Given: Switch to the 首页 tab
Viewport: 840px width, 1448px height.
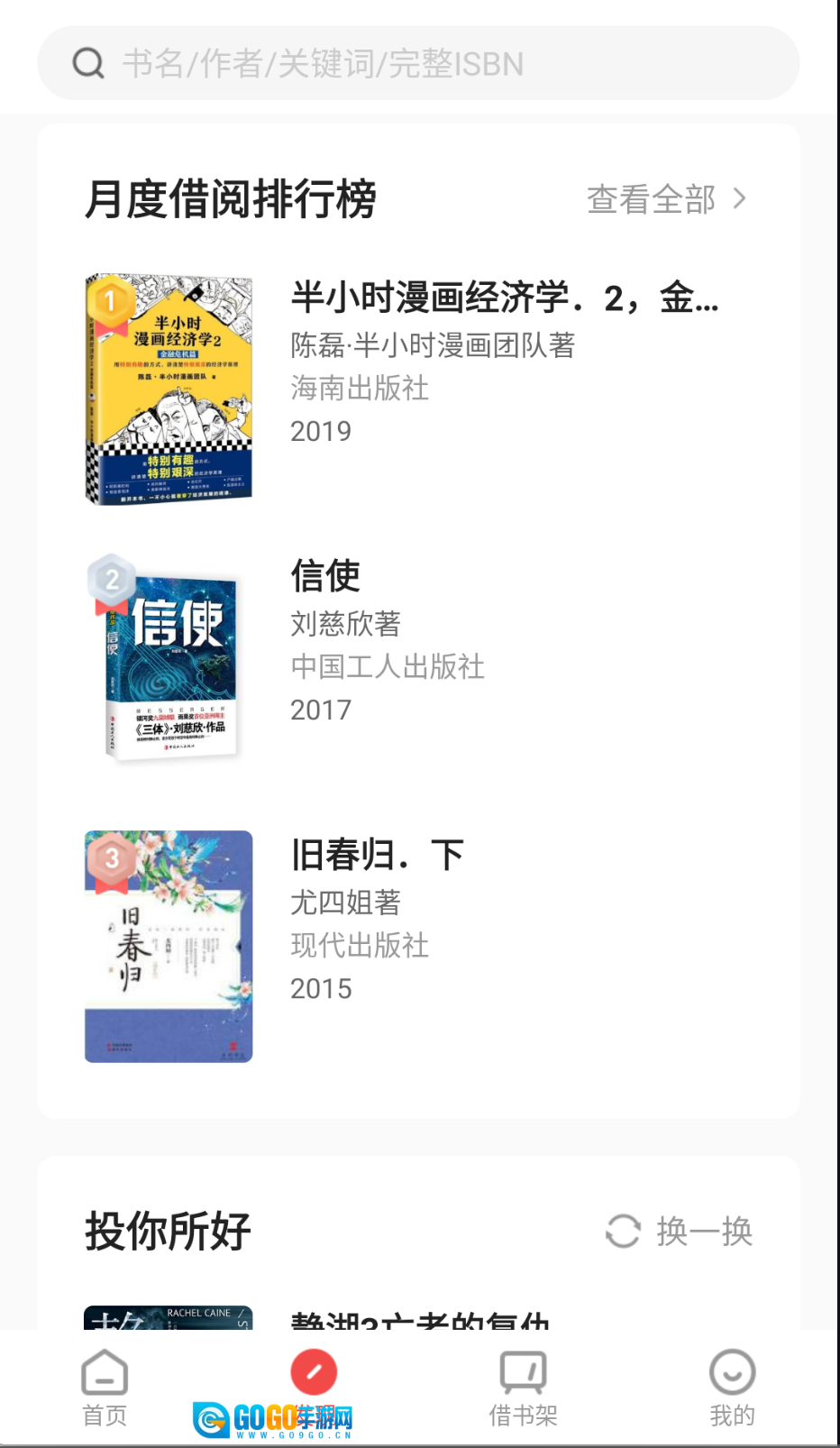Looking at the screenshot, I should [x=105, y=1388].
